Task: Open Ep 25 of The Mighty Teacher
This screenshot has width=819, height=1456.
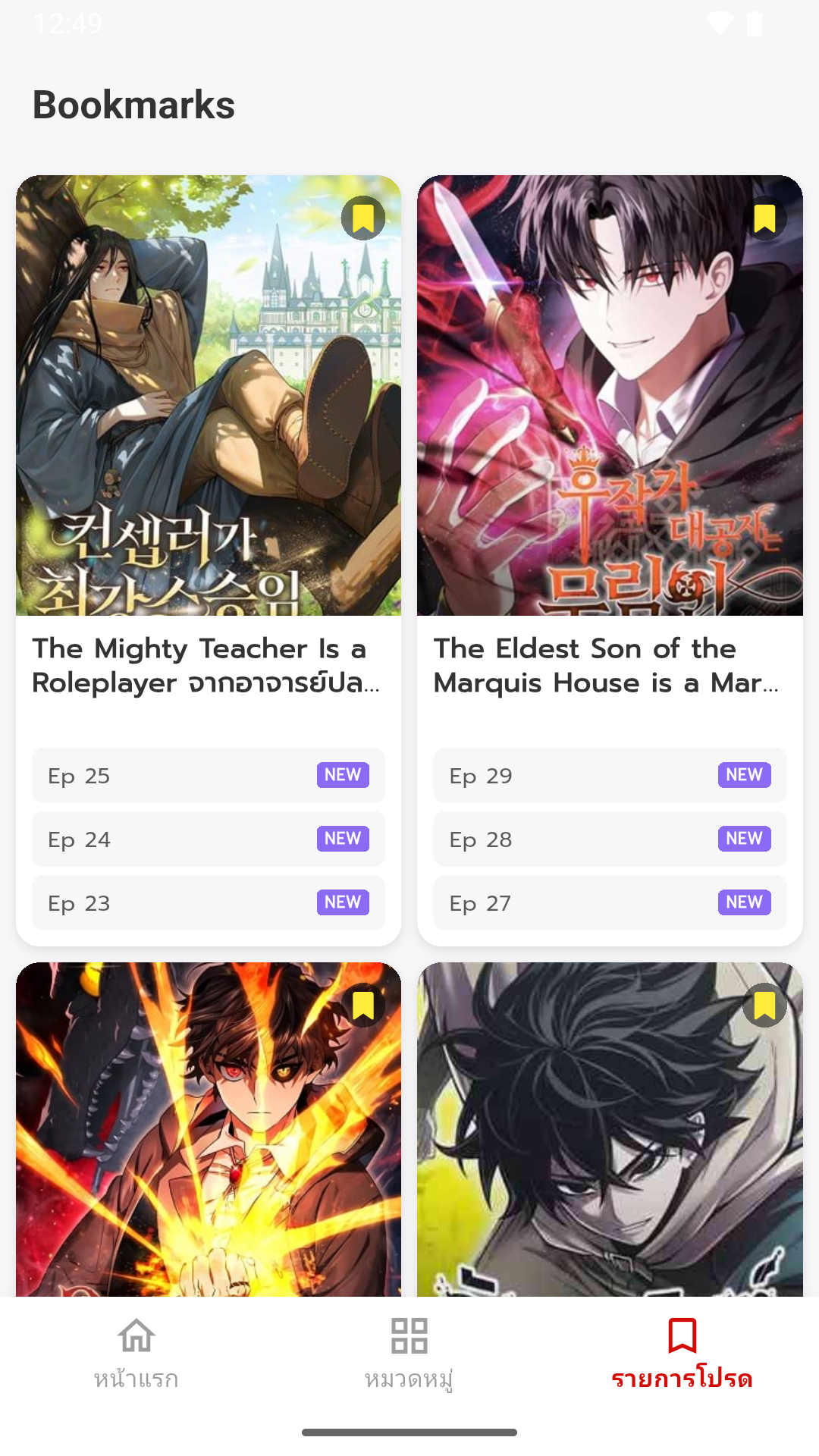Action: 209,775
